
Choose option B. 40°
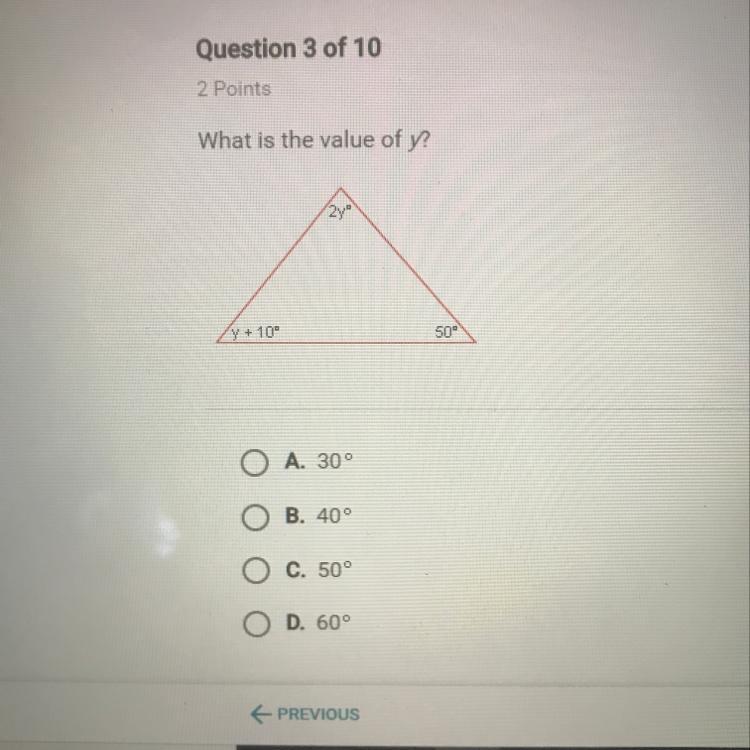252,518
